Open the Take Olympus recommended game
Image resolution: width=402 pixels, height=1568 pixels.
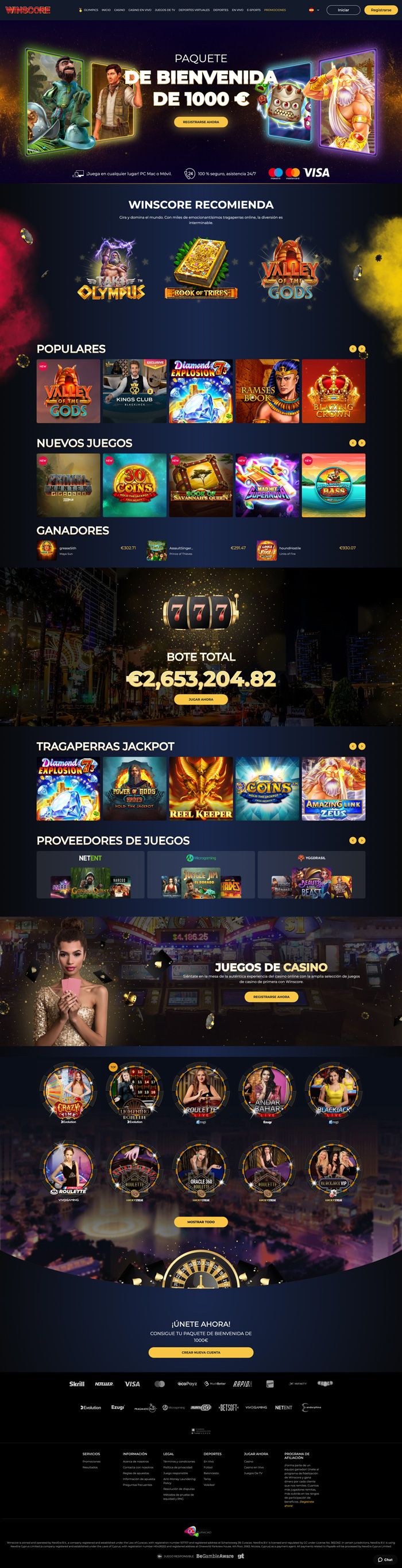(111, 270)
